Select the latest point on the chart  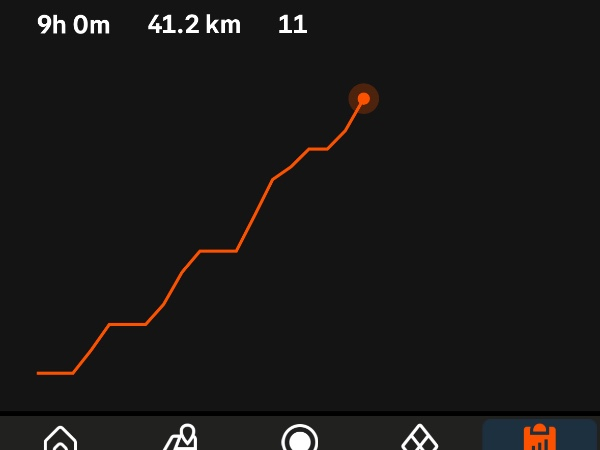pos(364,98)
